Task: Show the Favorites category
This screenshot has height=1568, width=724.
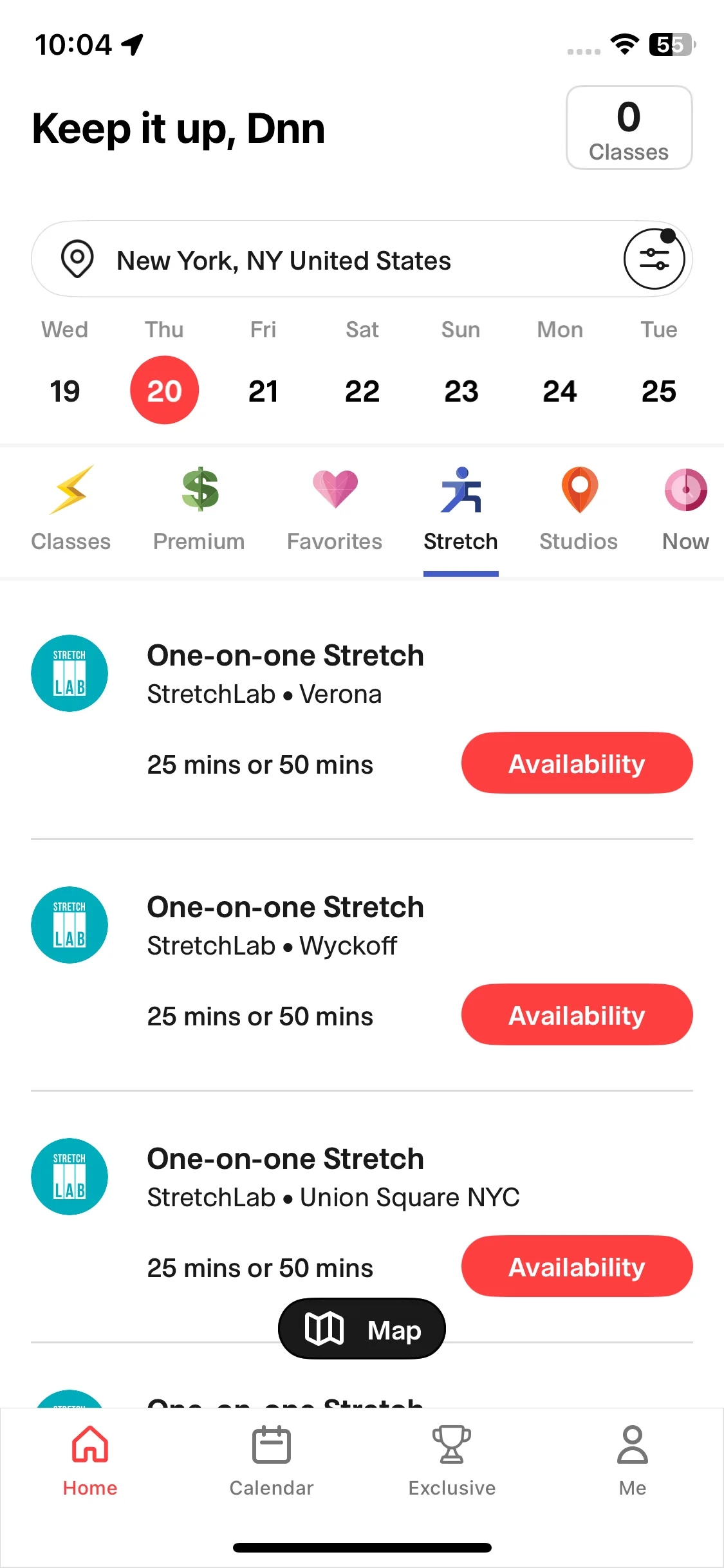Action: [335, 509]
